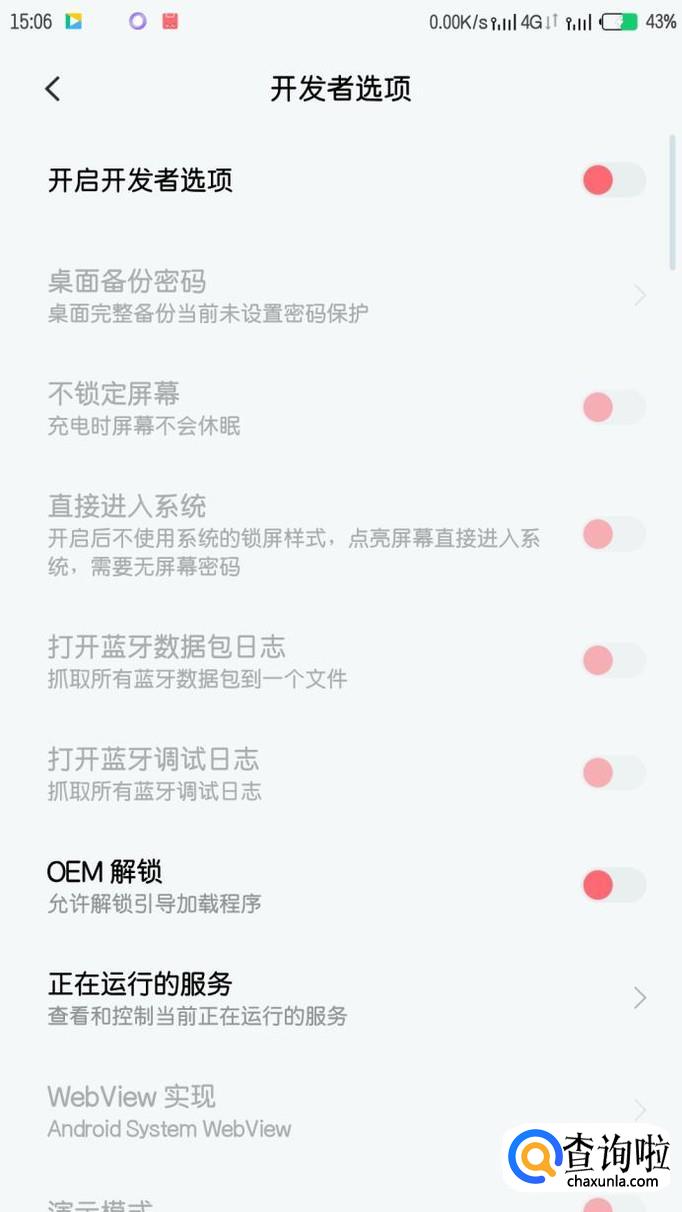Open 桌面备份密码 settings

click(x=340, y=296)
